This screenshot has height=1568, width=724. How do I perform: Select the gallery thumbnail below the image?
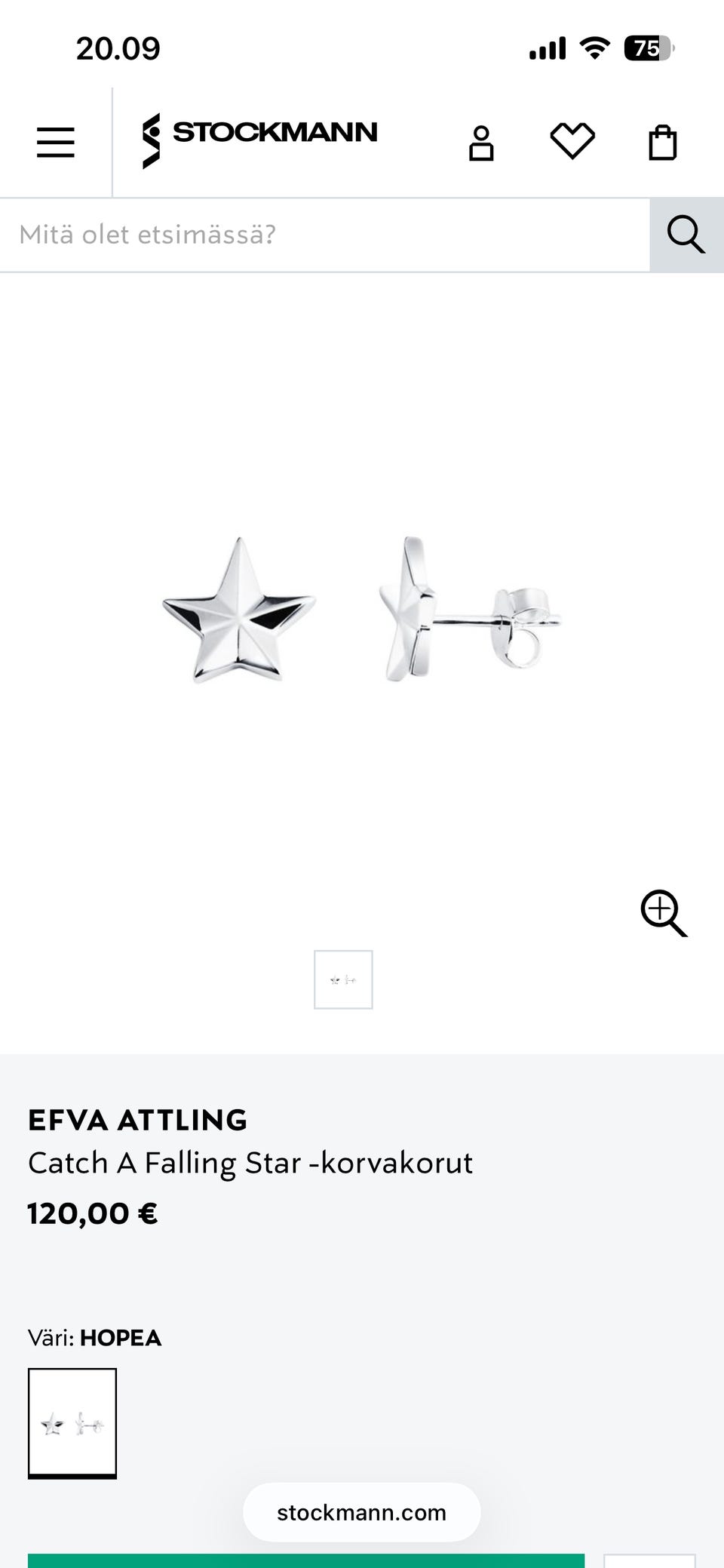(x=343, y=979)
